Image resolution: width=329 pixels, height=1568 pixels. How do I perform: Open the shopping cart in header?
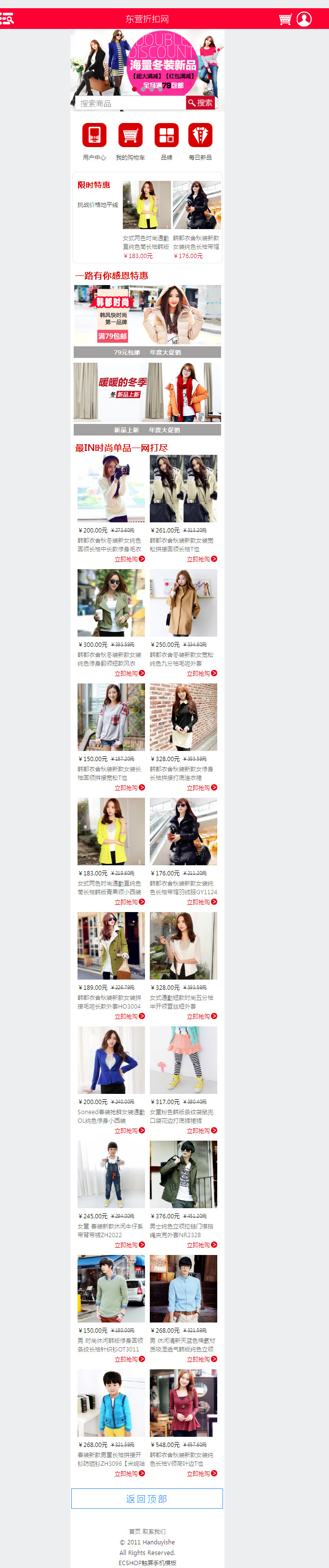pyautogui.click(x=285, y=19)
